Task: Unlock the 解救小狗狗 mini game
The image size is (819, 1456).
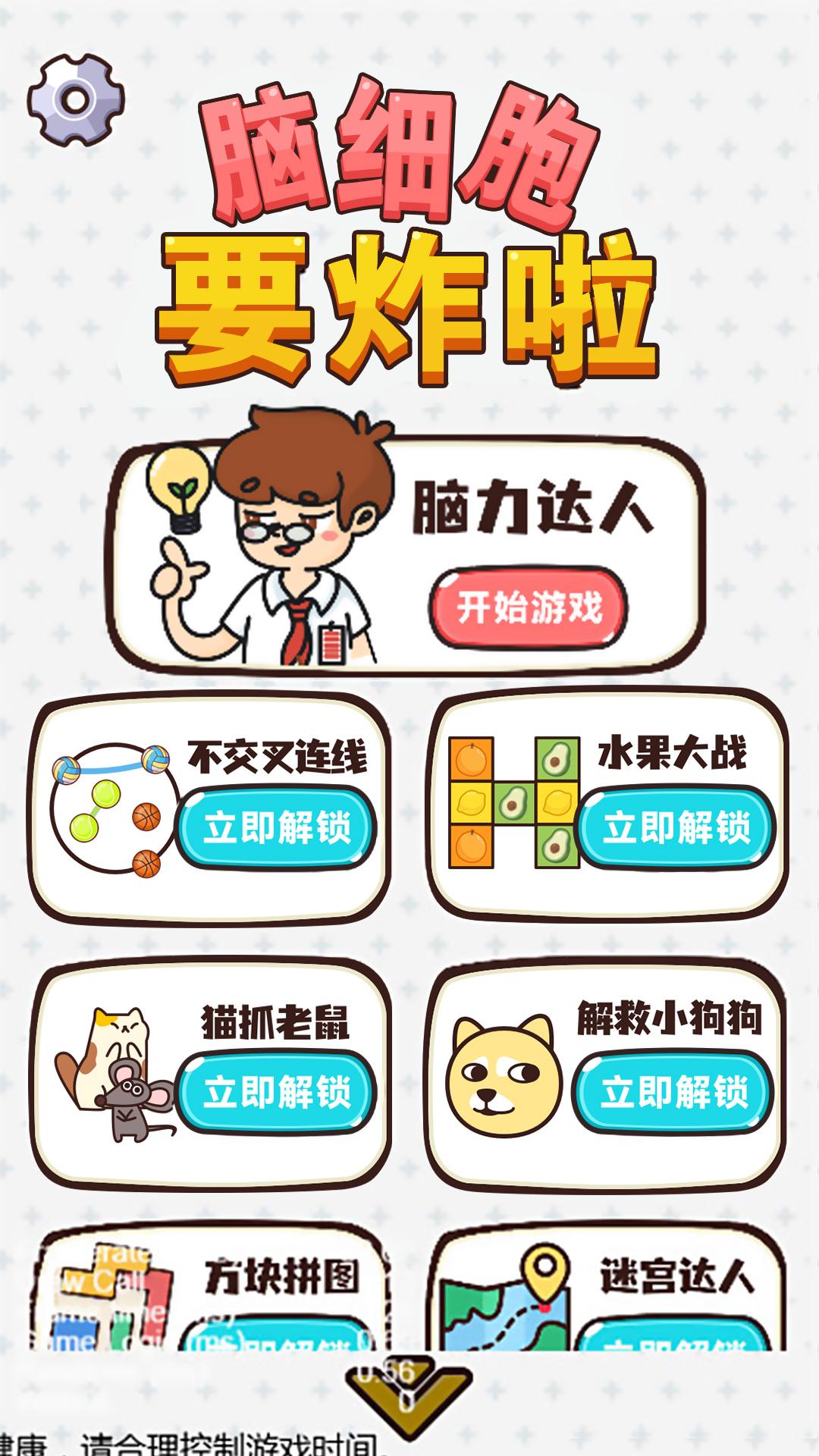Action: click(x=673, y=1093)
